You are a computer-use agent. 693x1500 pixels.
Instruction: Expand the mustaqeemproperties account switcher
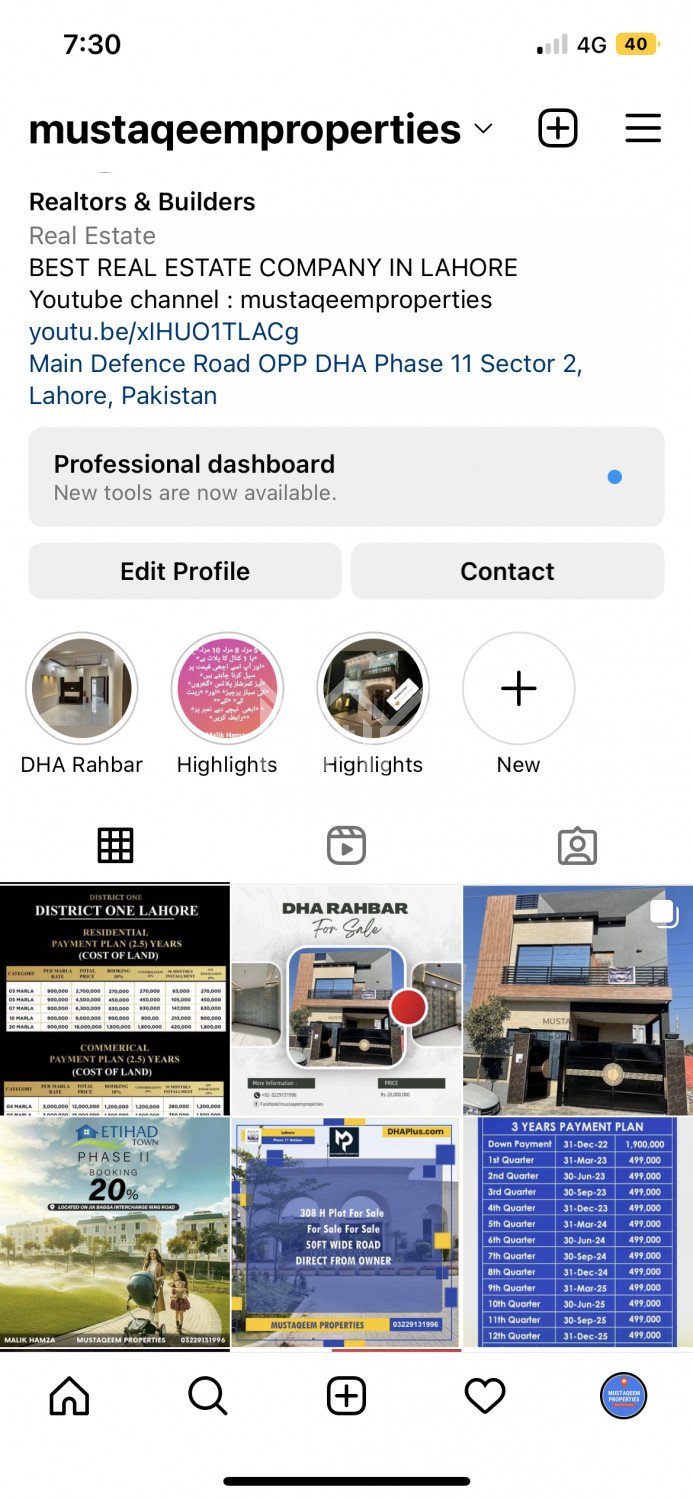(x=483, y=129)
